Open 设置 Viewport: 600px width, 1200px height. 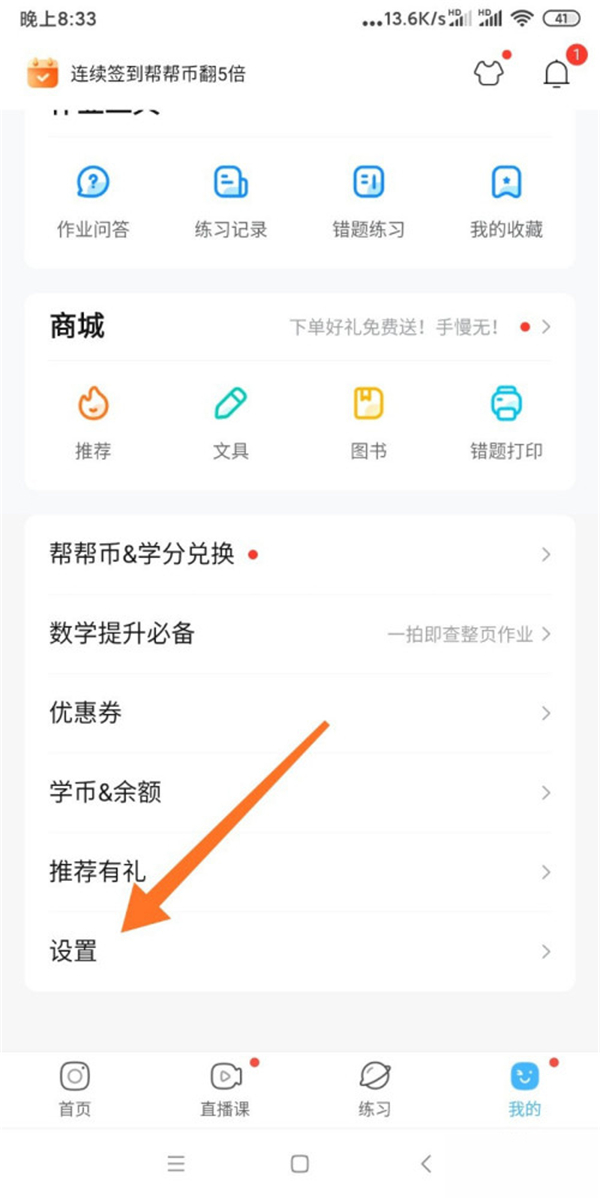point(300,951)
